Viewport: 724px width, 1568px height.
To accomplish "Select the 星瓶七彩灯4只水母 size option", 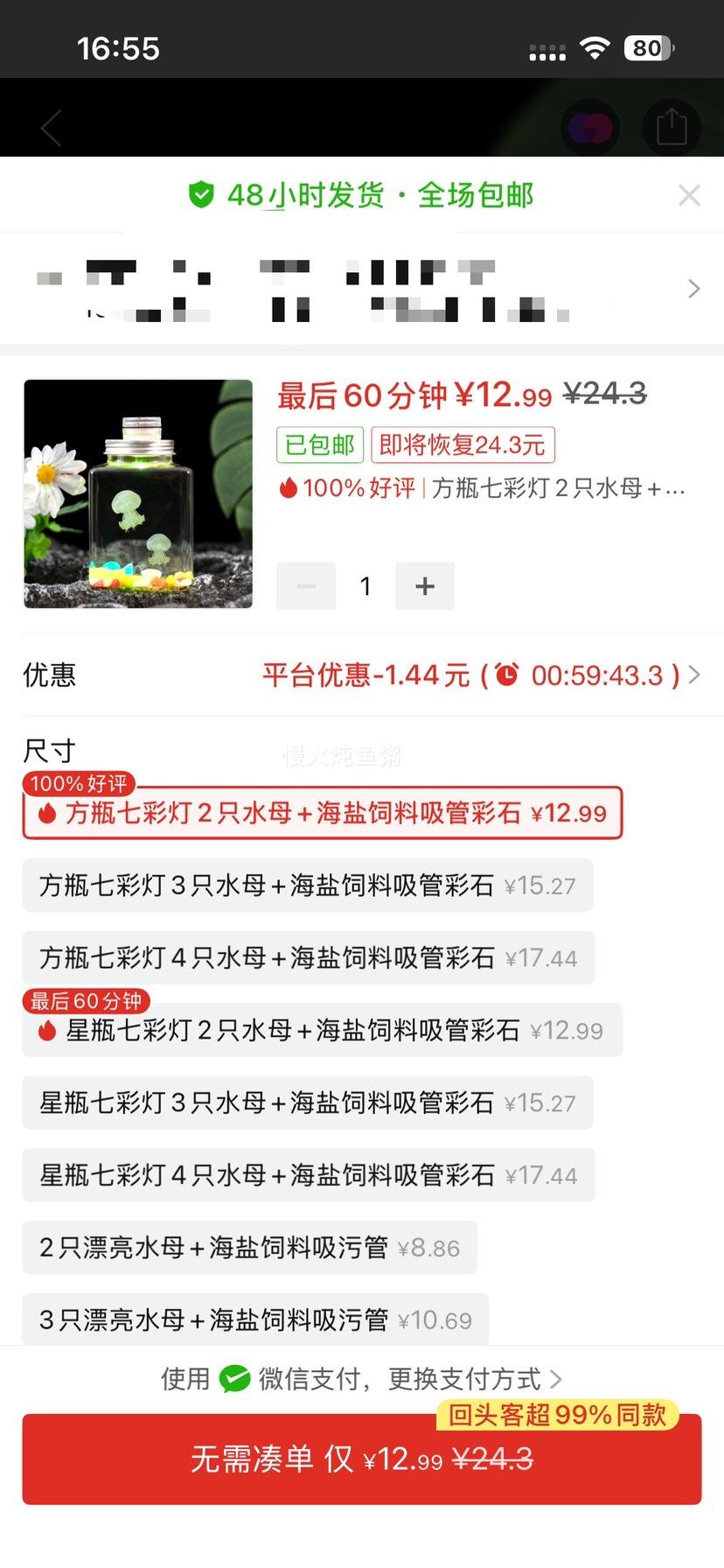I will (x=308, y=1175).
